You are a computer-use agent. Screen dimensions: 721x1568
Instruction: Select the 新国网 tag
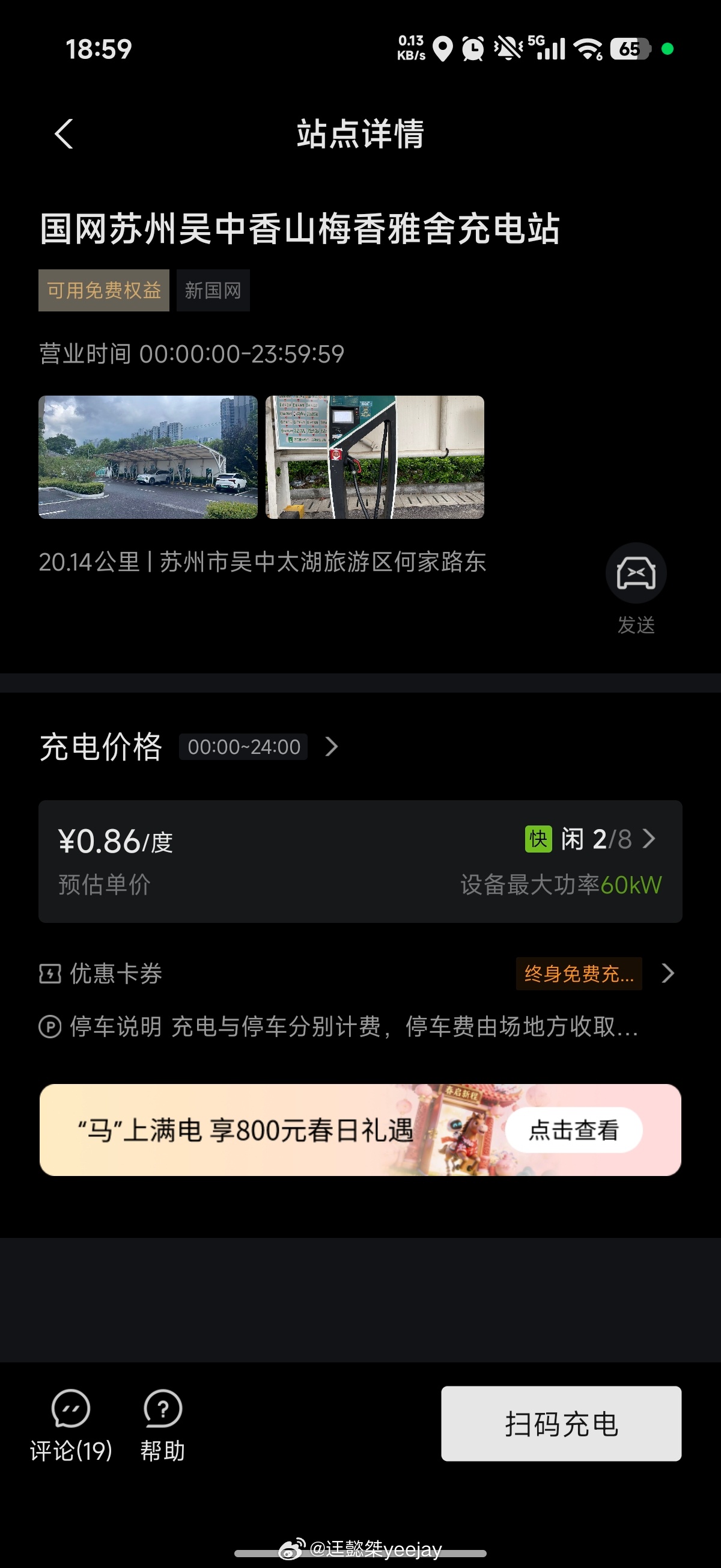[x=213, y=290]
